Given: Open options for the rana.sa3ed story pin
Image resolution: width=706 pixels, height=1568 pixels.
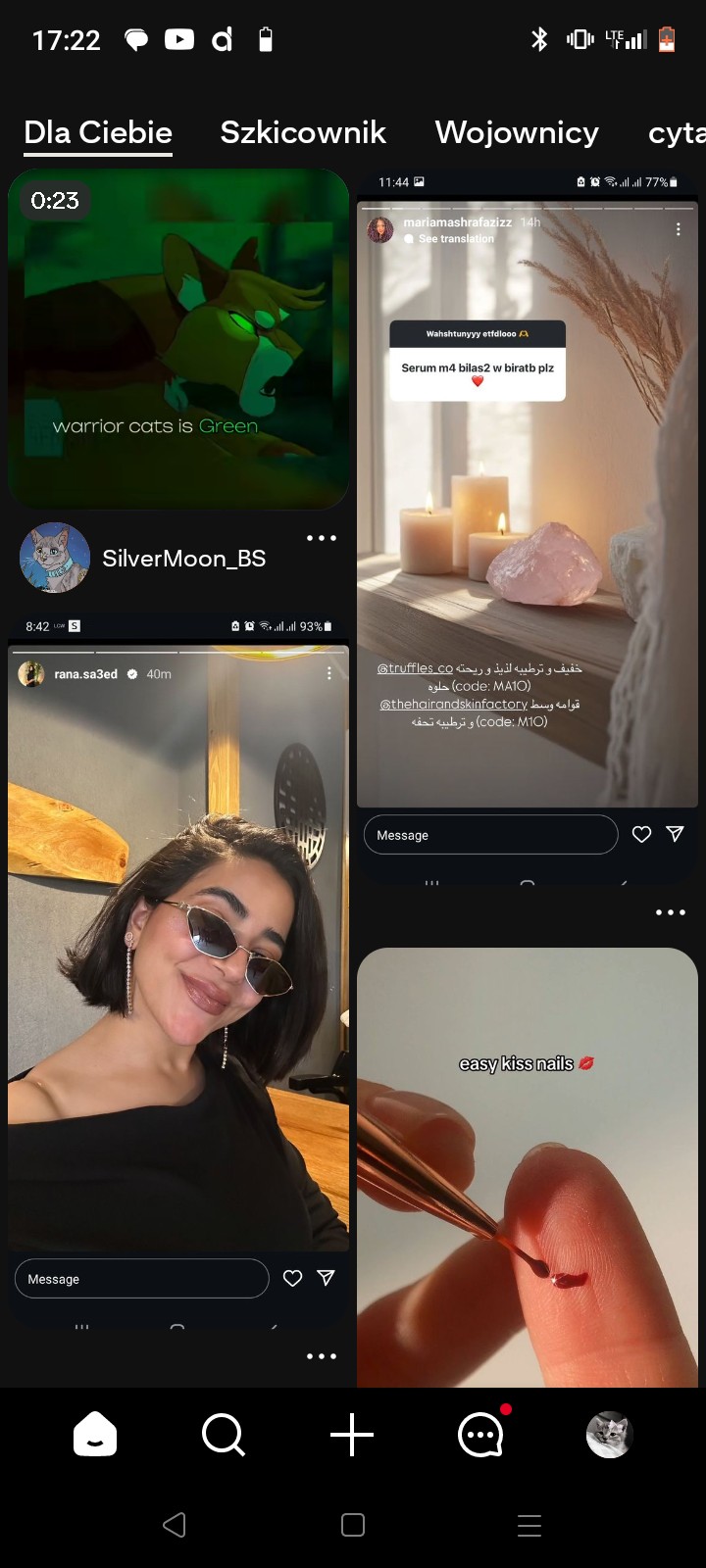Looking at the screenshot, I should 321,1356.
